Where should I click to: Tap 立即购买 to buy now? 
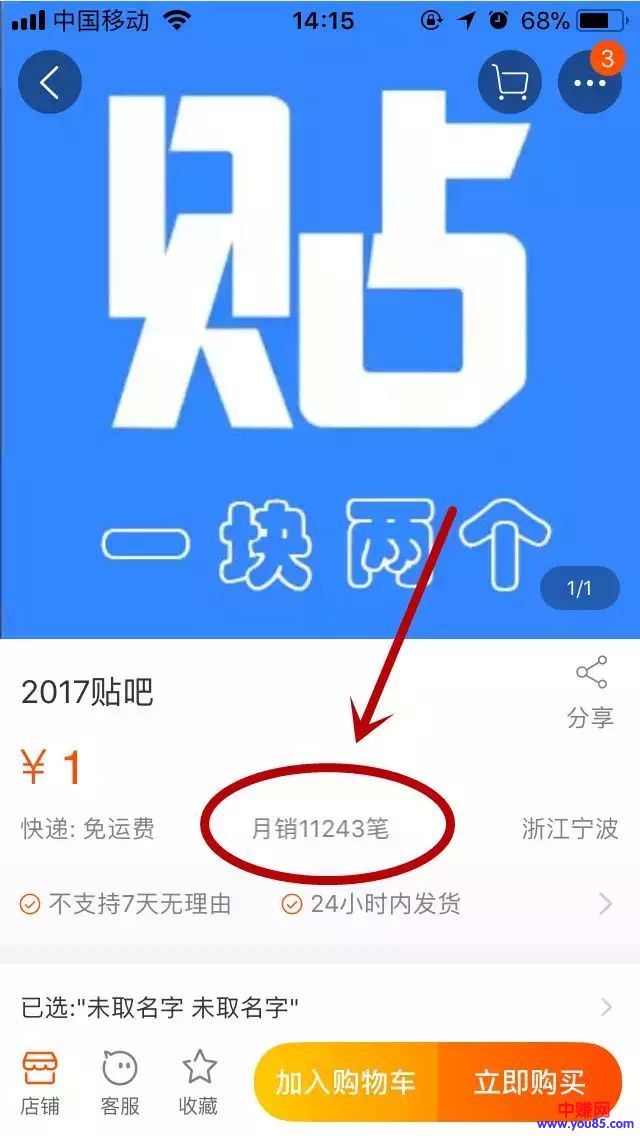[x=529, y=1082]
